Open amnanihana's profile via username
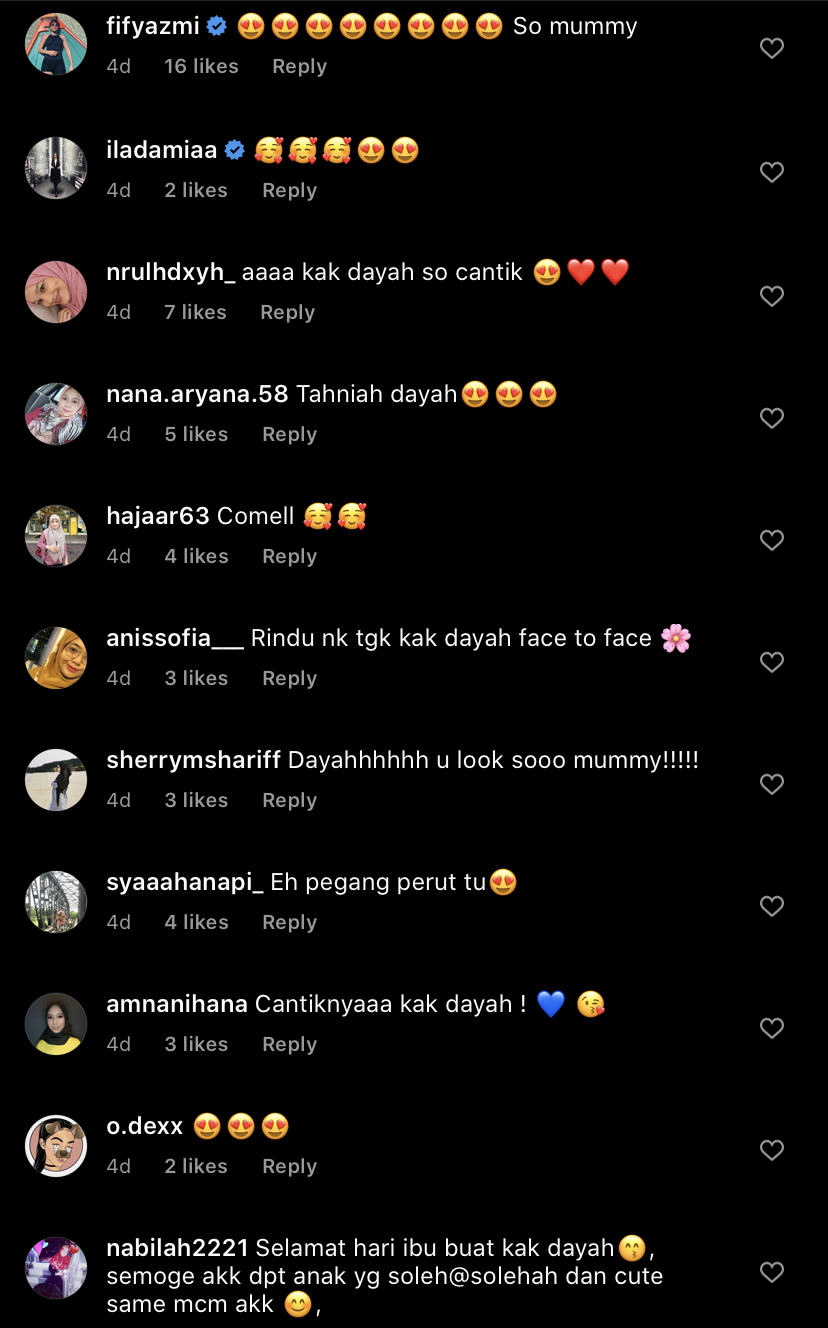This screenshot has width=828, height=1328. pos(177,1004)
